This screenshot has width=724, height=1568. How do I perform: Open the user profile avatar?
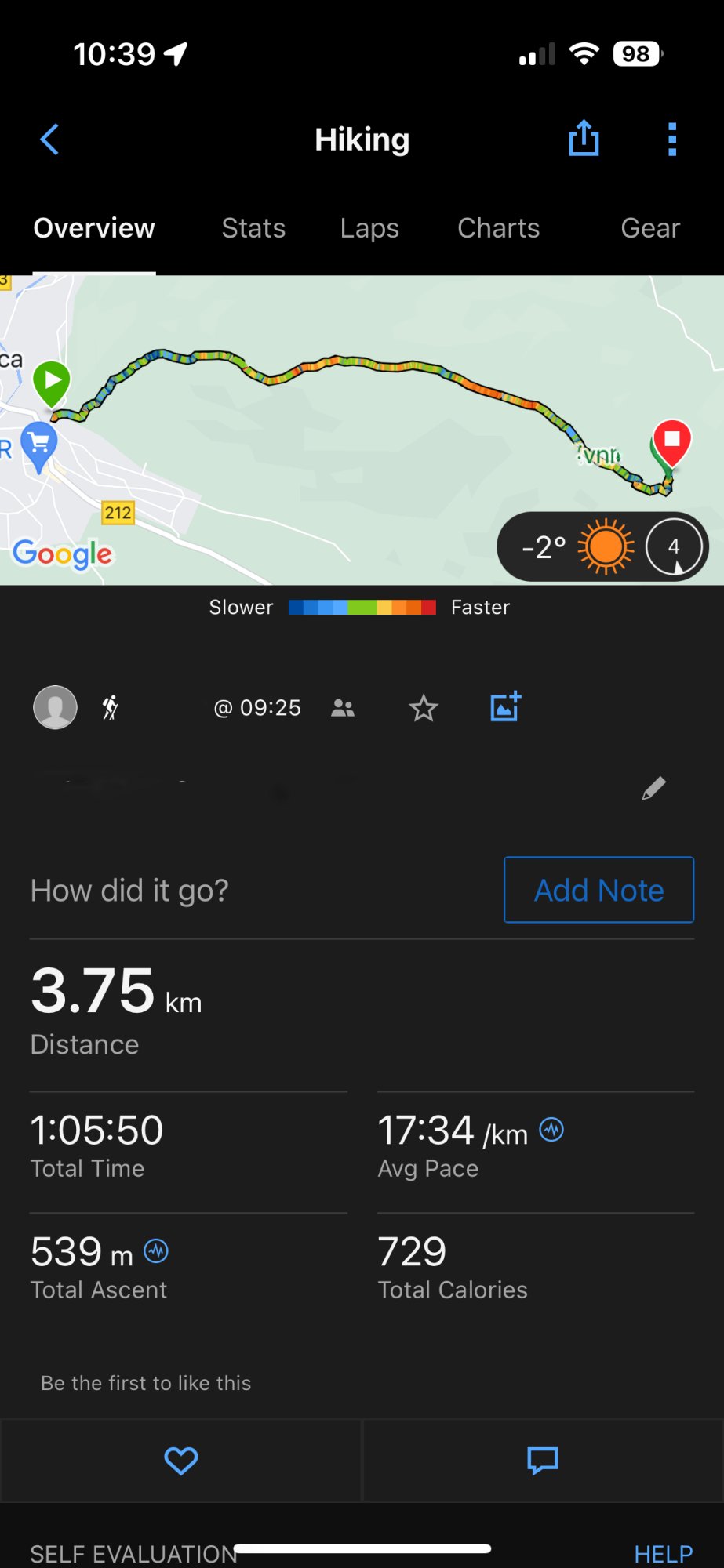pyautogui.click(x=55, y=707)
